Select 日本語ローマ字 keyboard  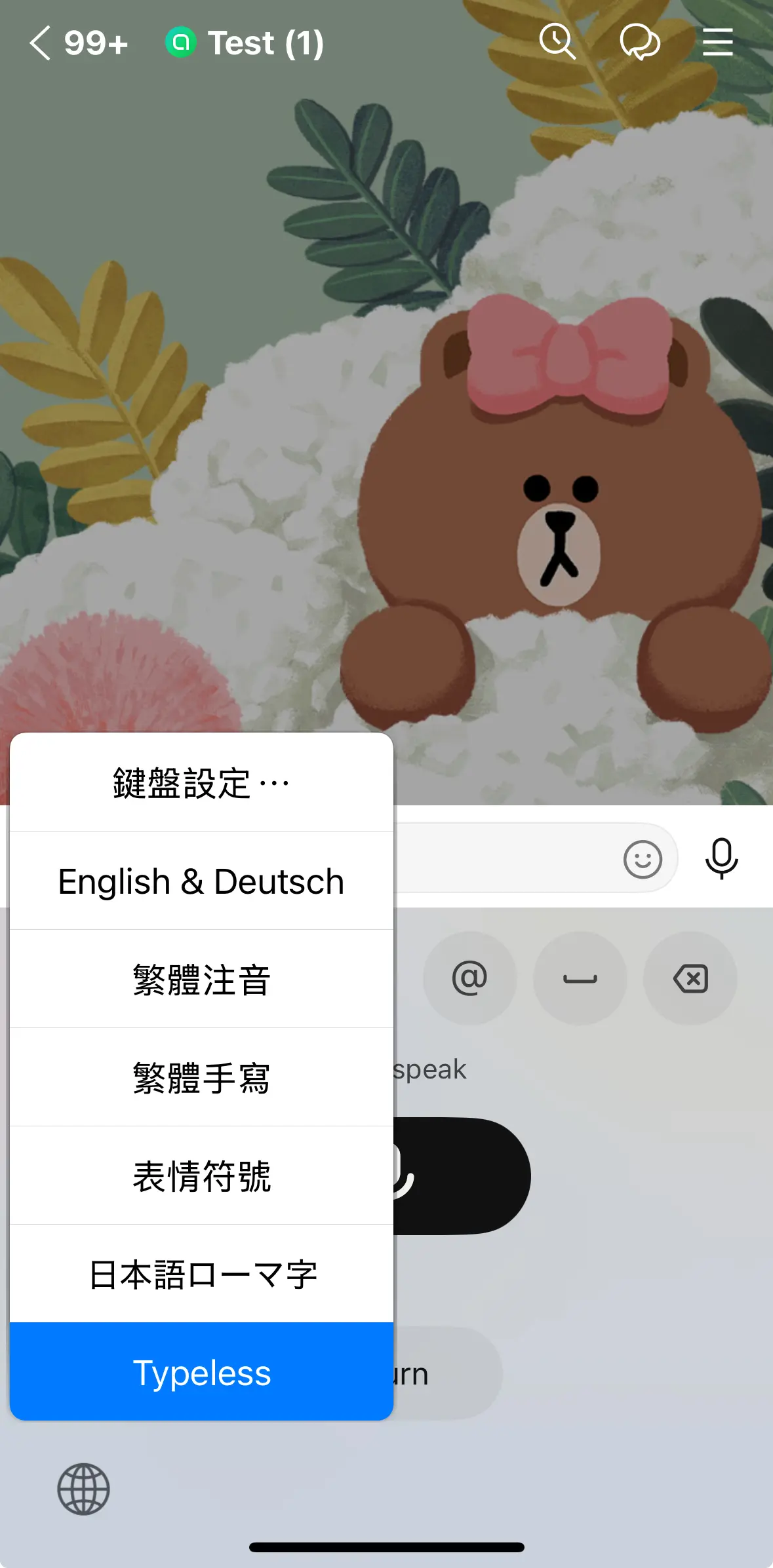click(201, 1274)
